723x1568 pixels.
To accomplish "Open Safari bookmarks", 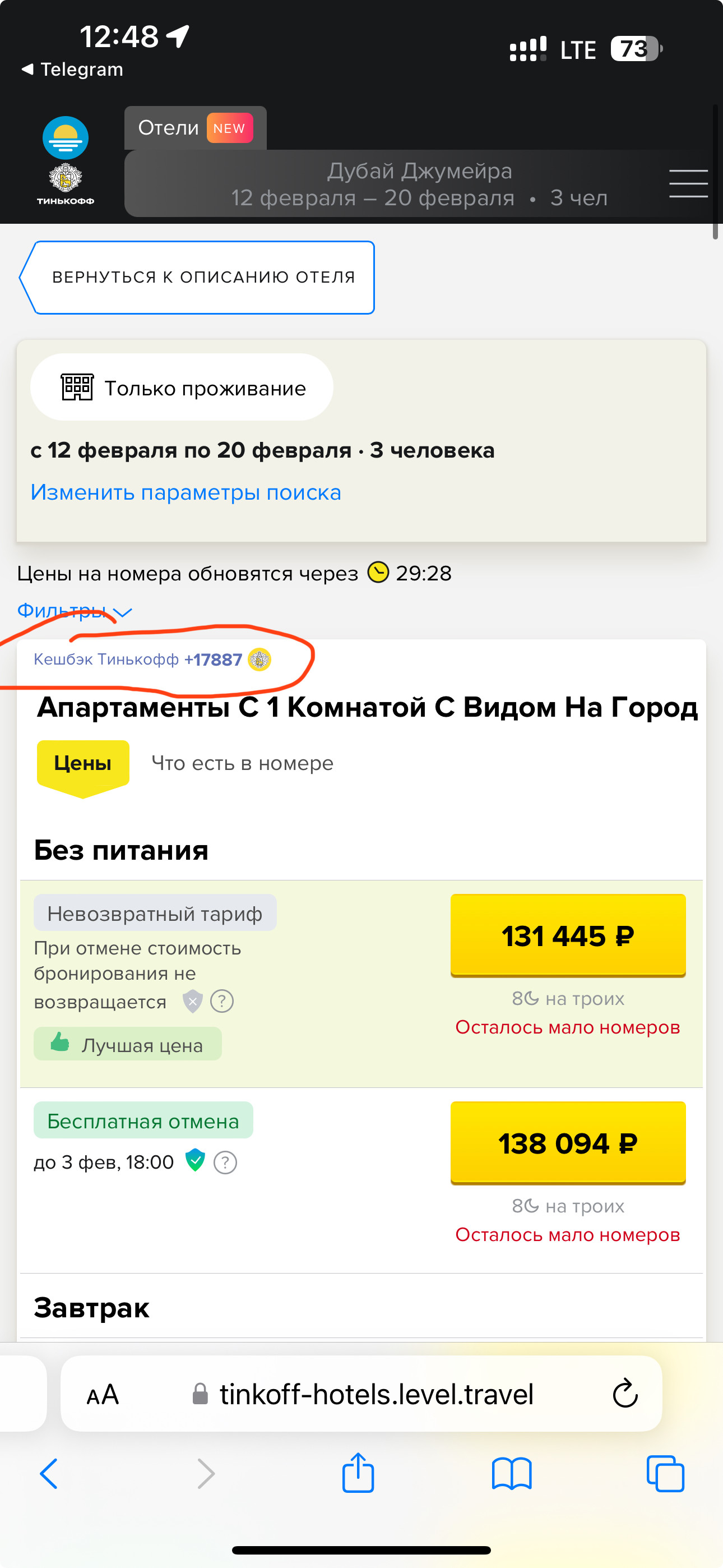I will coord(511,1473).
